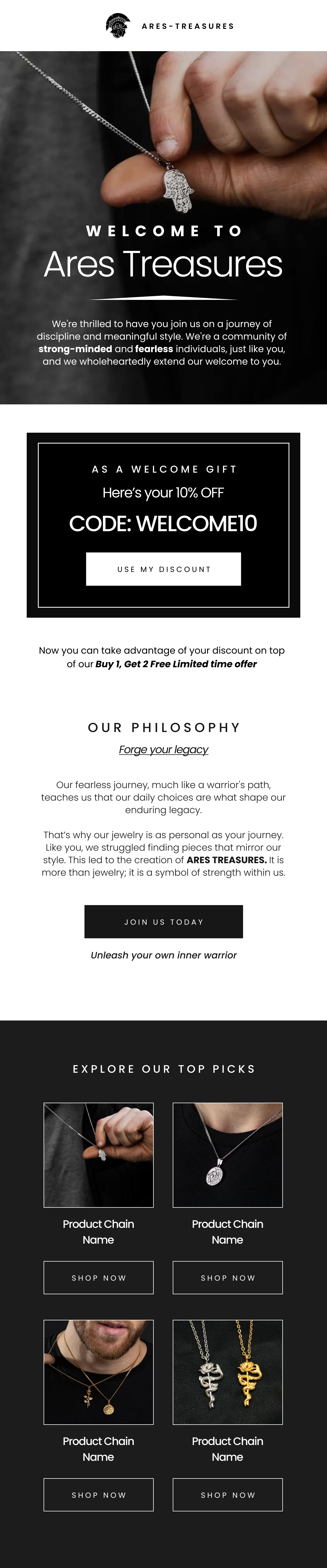Shop Now under the snake rose pendants
Image resolution: width=327 pixels, height=1568 pixels.
pos(228,1495)
